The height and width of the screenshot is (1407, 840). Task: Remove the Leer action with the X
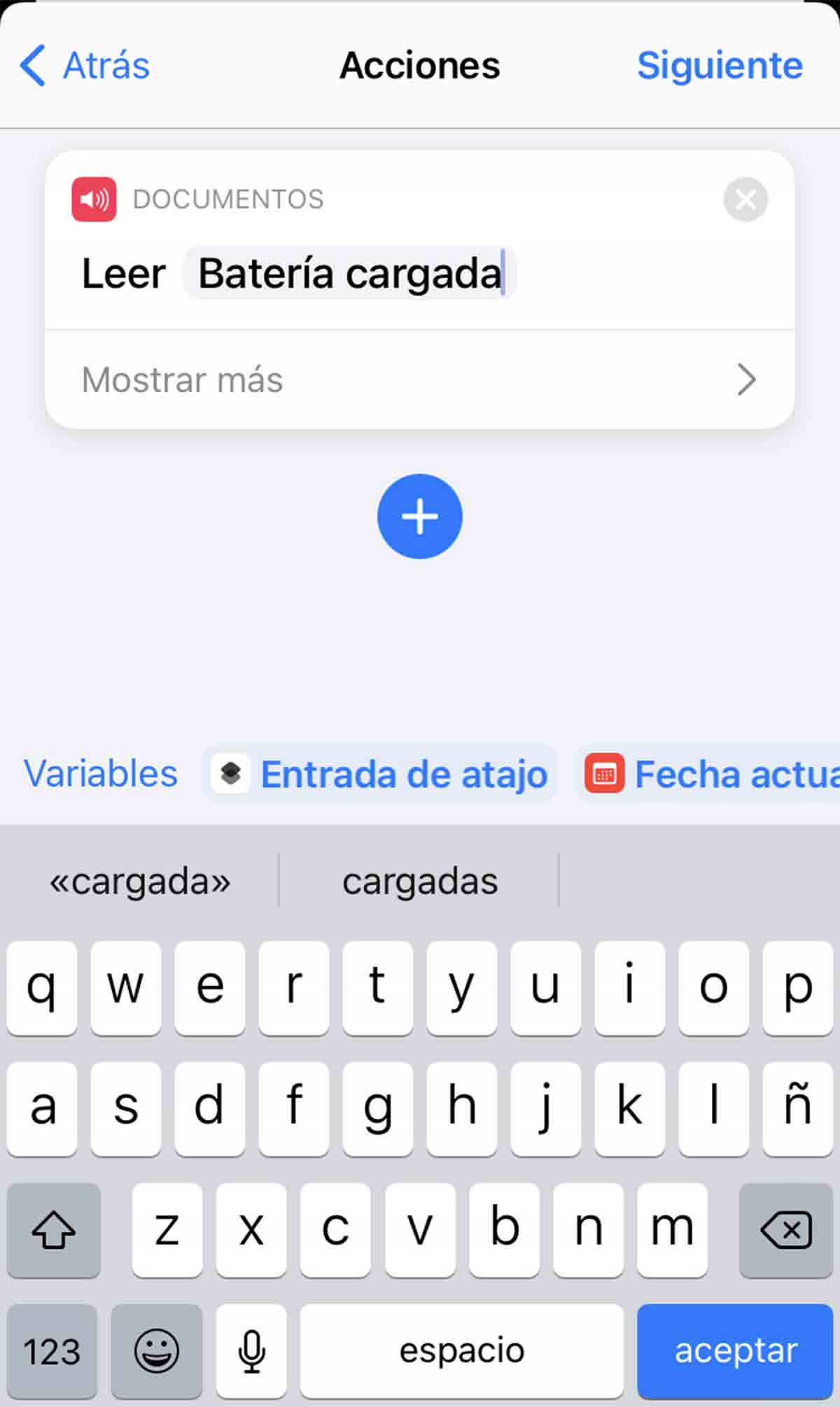click(x=745, y=199)
